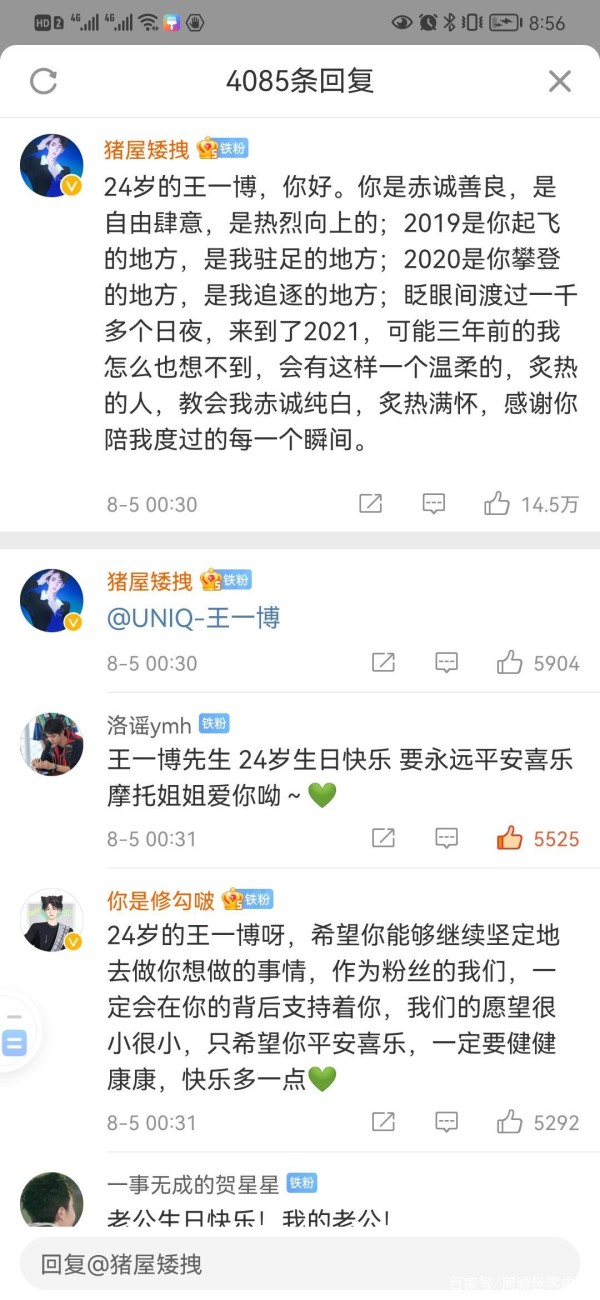Comment on 你是修勾啵's reply

click(446, 1122)
